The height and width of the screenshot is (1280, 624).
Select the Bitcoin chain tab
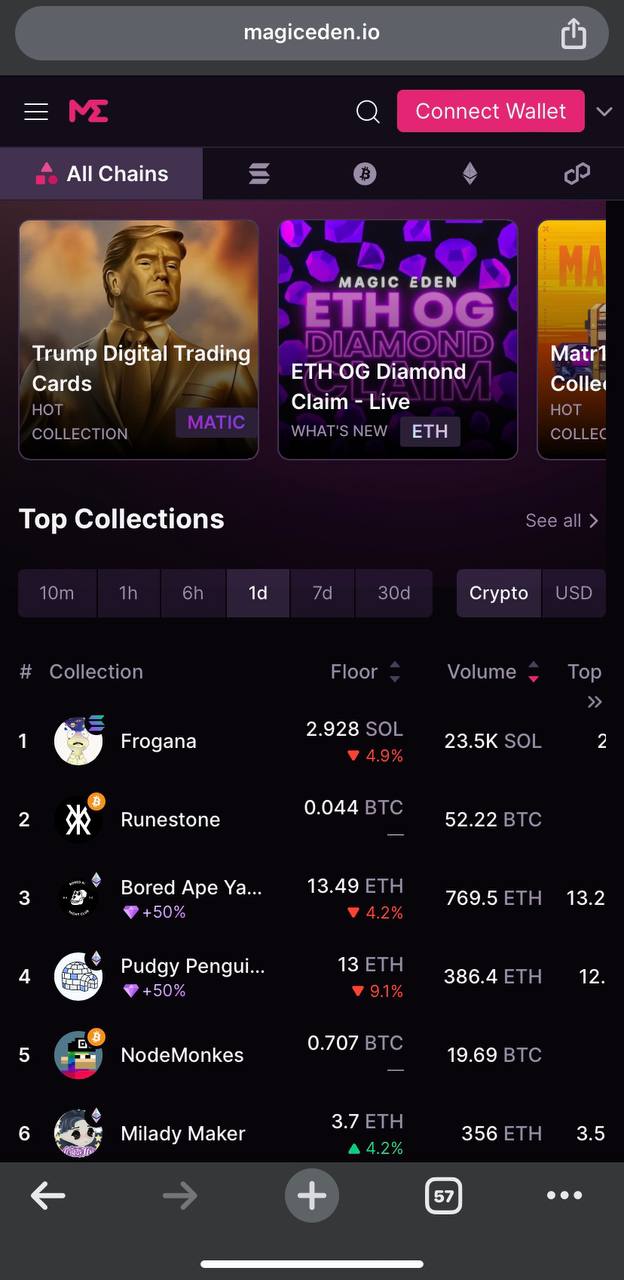365,174
